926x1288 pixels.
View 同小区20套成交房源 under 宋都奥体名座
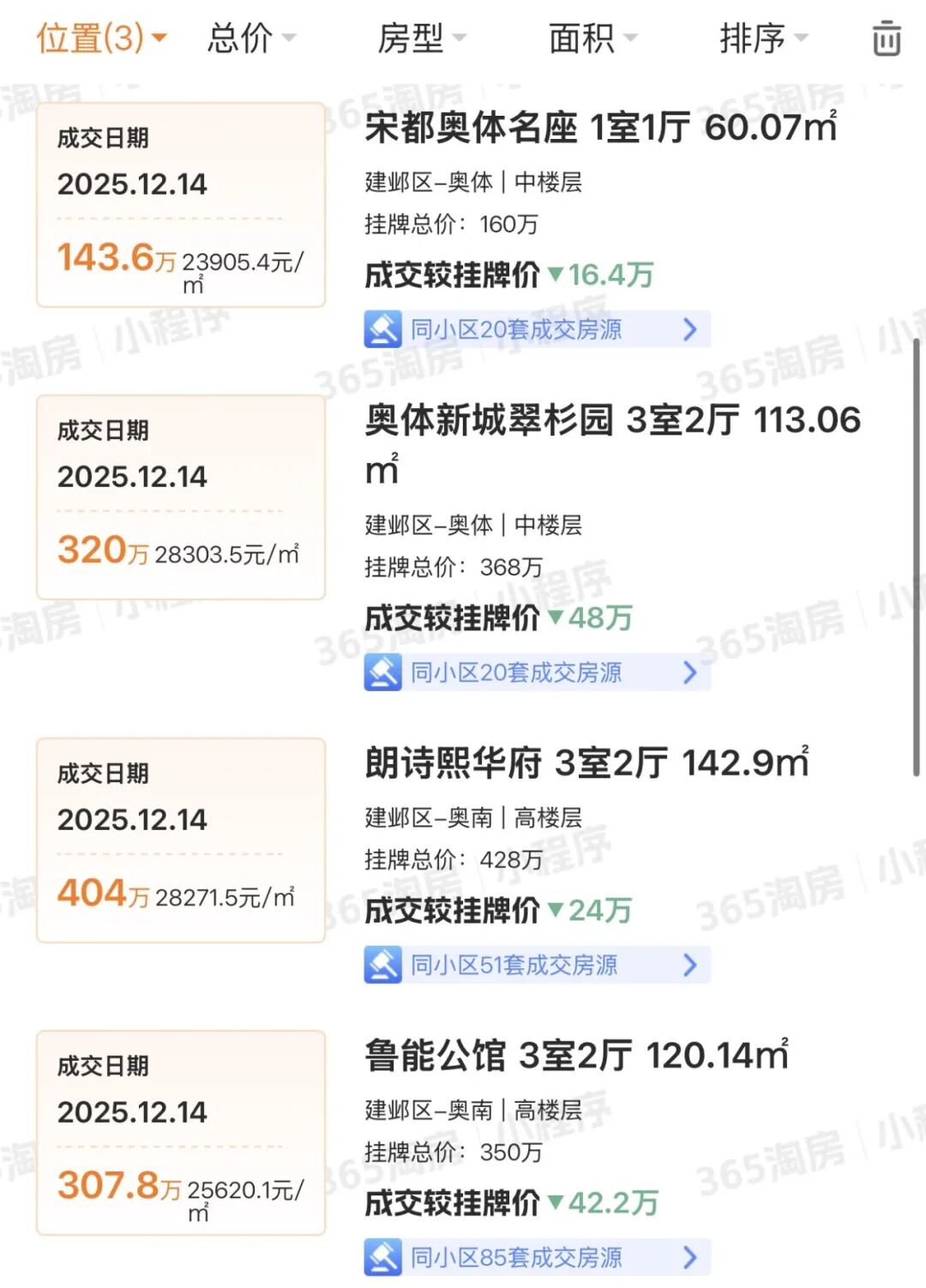[x=536, y=329]
